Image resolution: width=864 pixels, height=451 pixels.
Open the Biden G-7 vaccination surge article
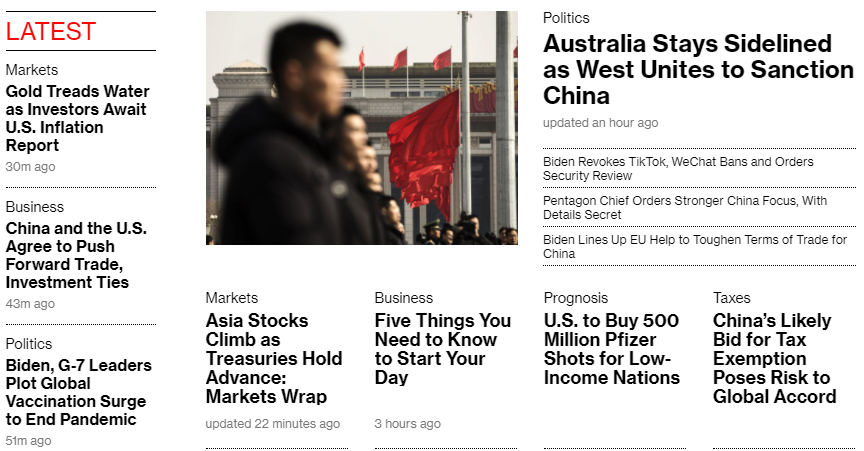78,392
